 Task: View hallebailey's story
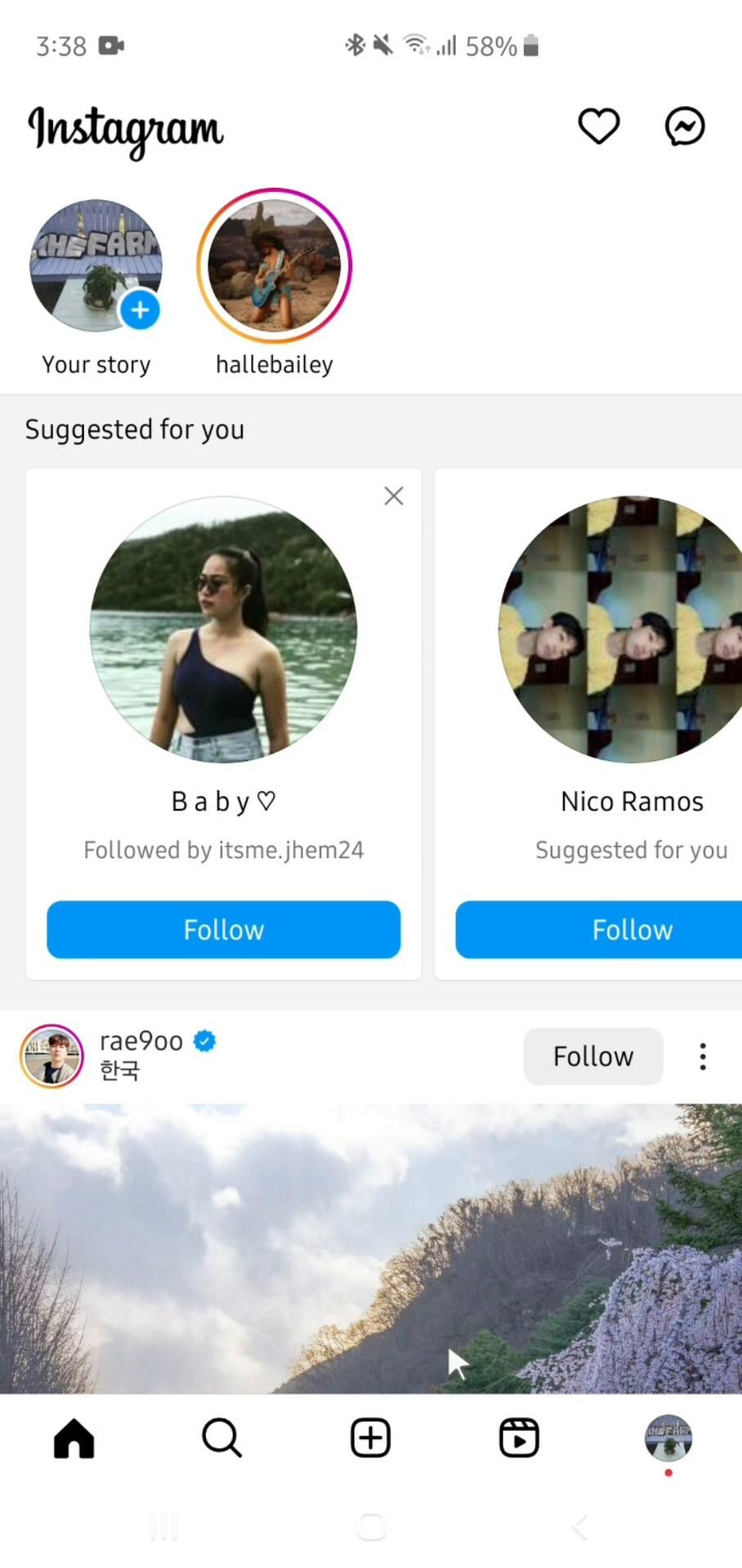pos(275,266)
